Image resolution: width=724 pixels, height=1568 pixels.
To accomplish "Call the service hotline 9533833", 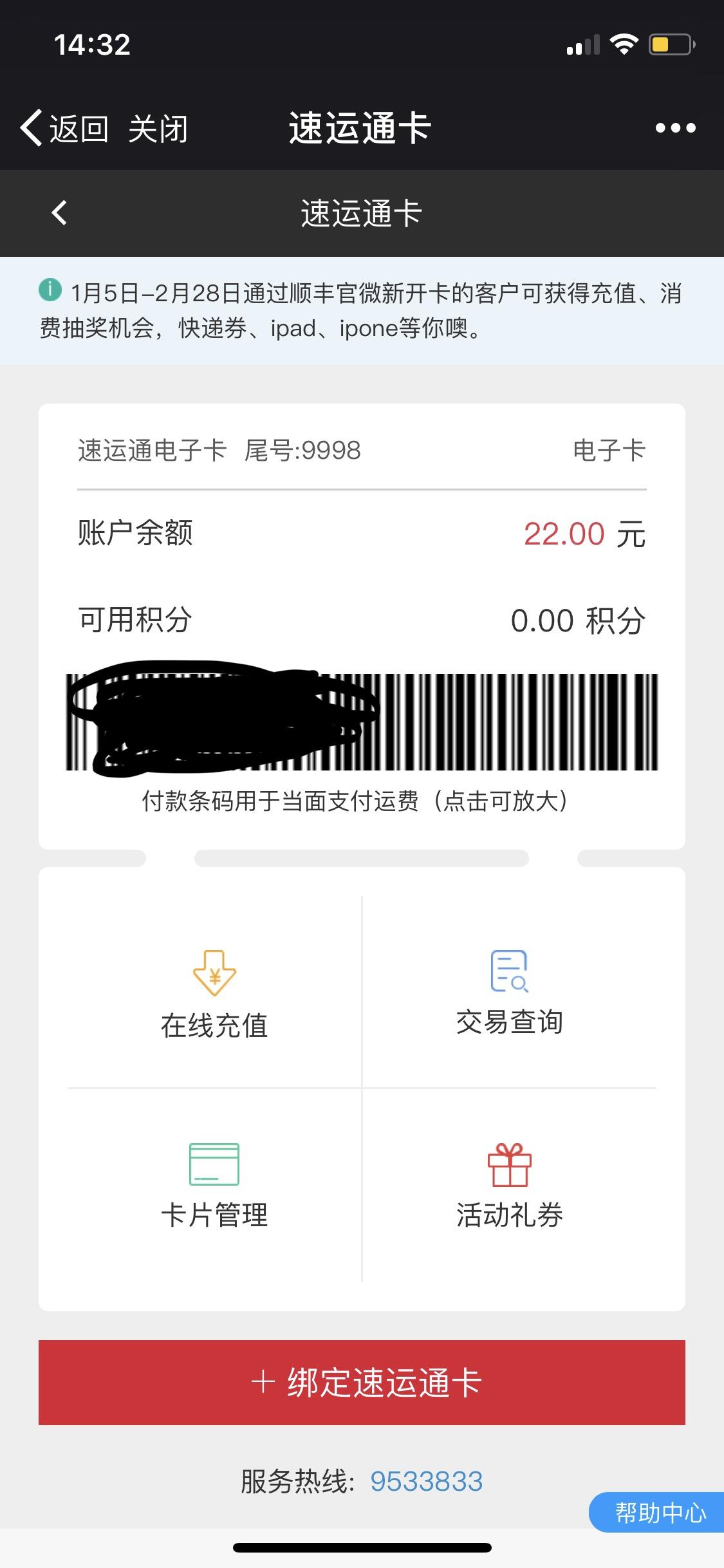I will click(426, 1481).
